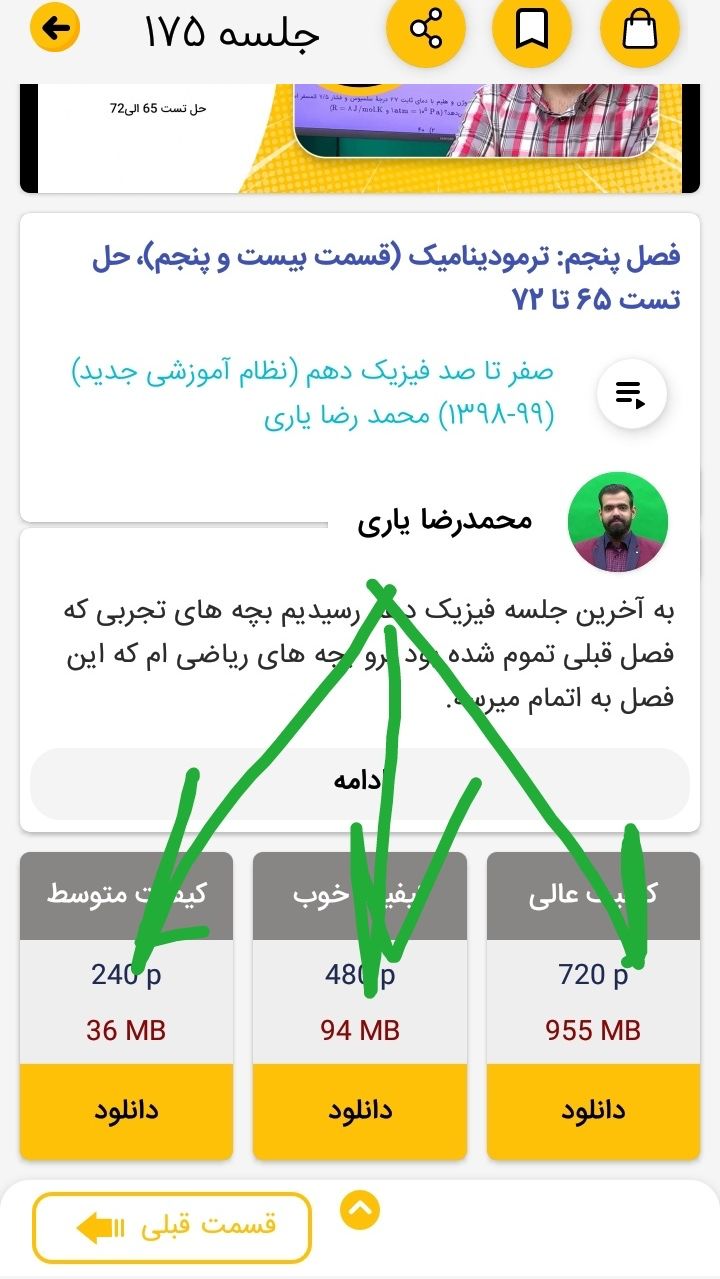The height and width of the screenshot is (1279, 720).
Task: Open the course playlist icon
Action: (x=631, y=394)
